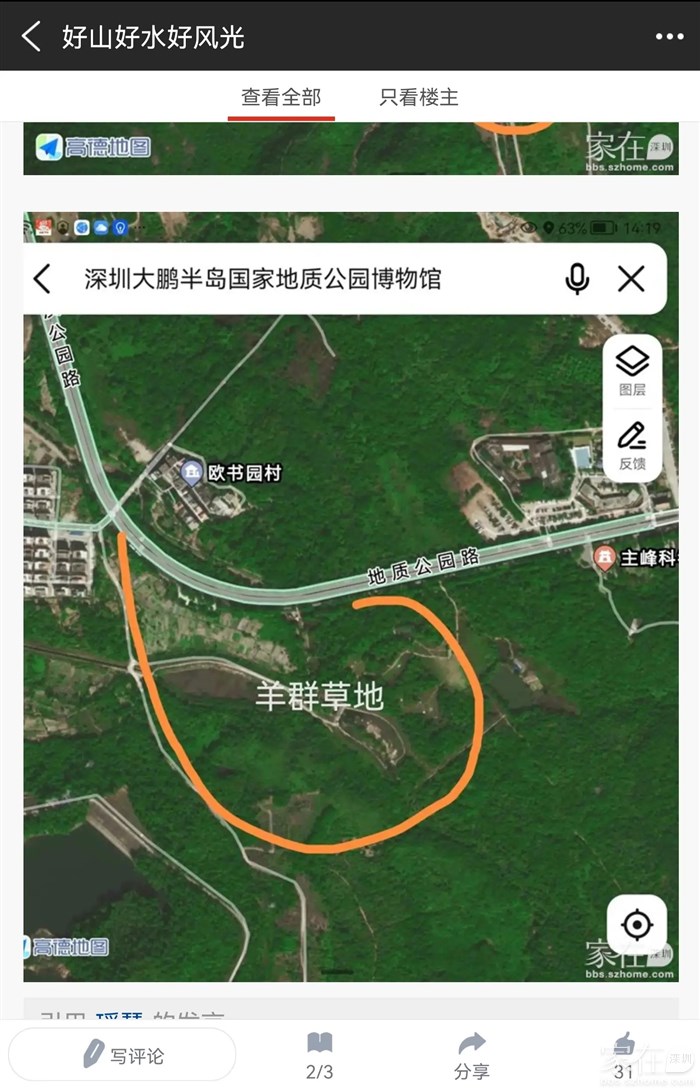This screenshot has width=700, height=1089.
Task: Write a comment in the 写评论 box
Action: (x=123, y=1054)
